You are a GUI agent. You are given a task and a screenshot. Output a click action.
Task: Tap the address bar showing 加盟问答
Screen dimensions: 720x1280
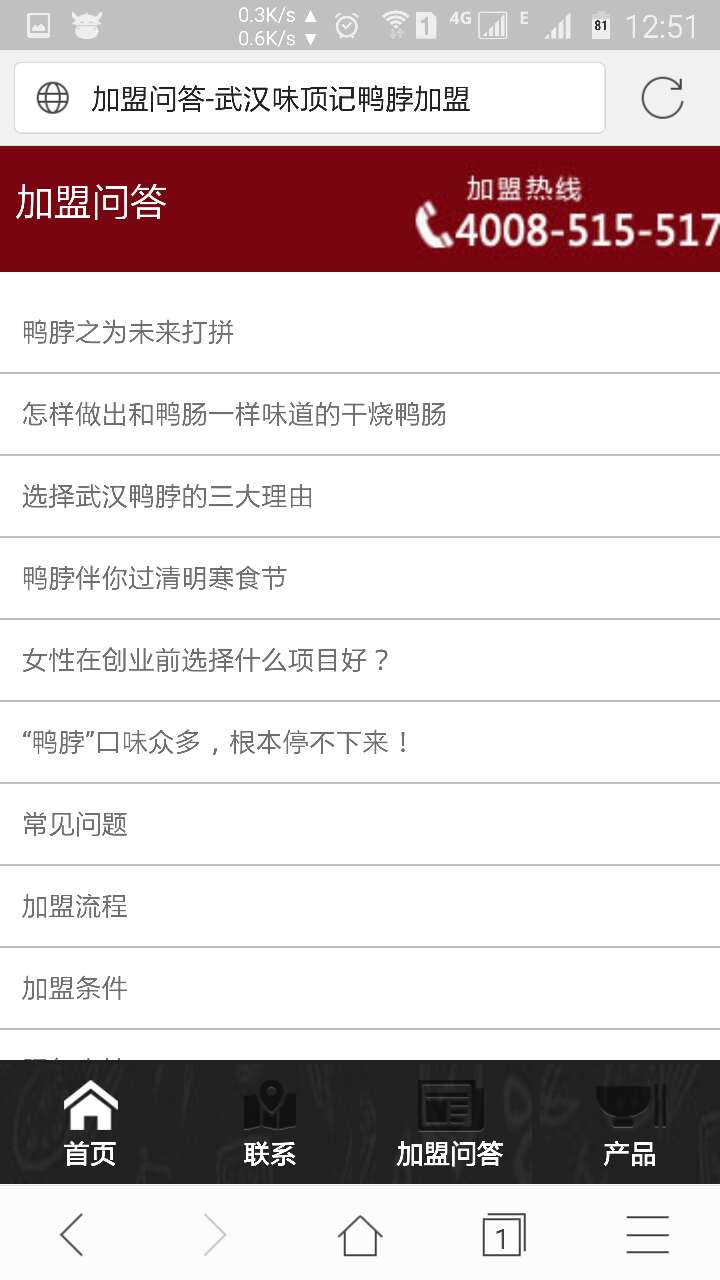[x=310, y=98]
